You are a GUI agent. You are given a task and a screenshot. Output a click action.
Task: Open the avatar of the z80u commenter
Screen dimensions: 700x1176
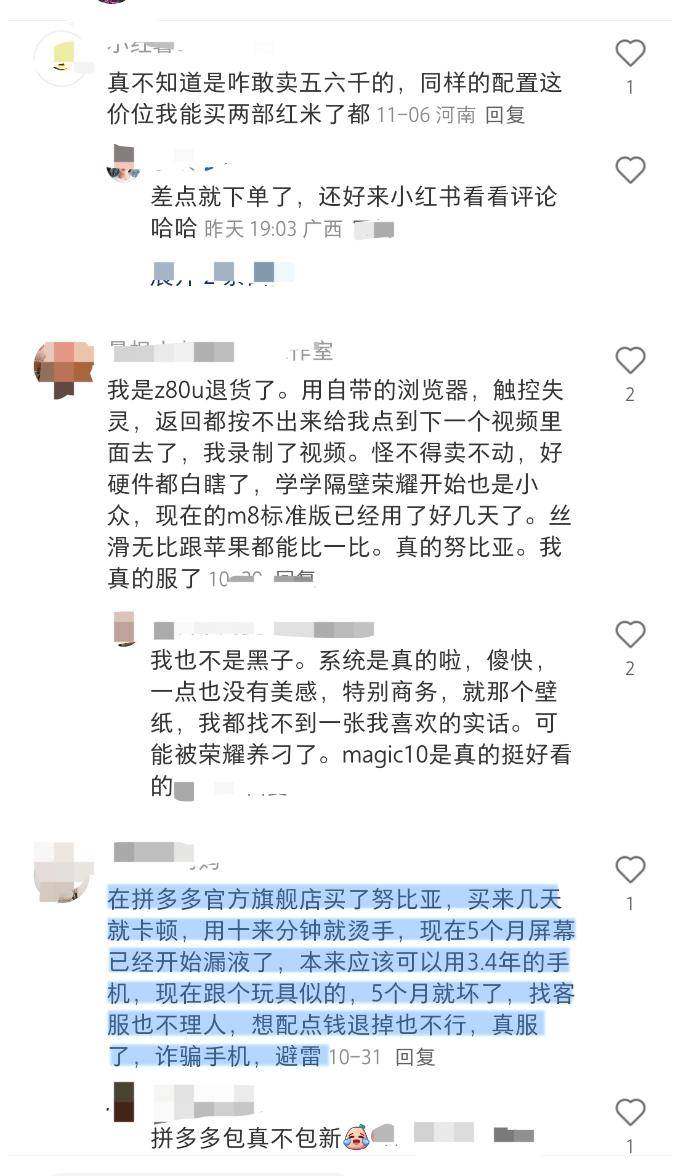click(63, 367)
